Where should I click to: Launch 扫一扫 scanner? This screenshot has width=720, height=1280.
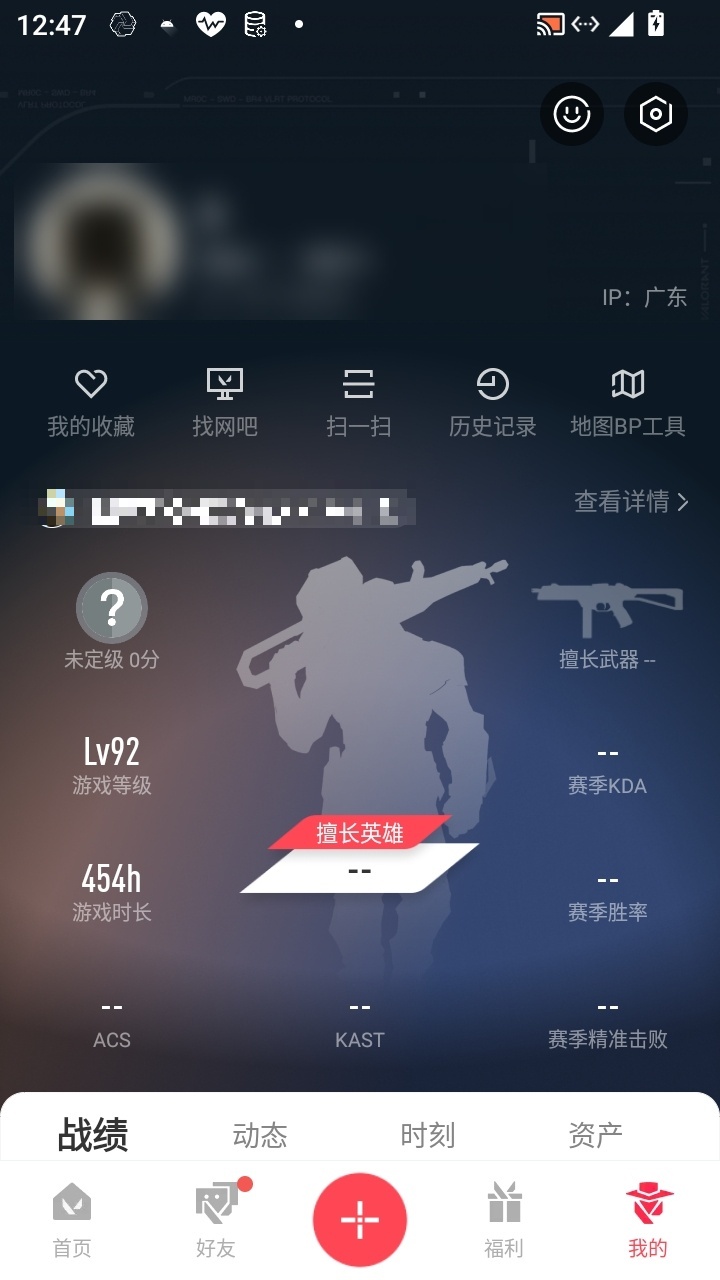(358, 402)
